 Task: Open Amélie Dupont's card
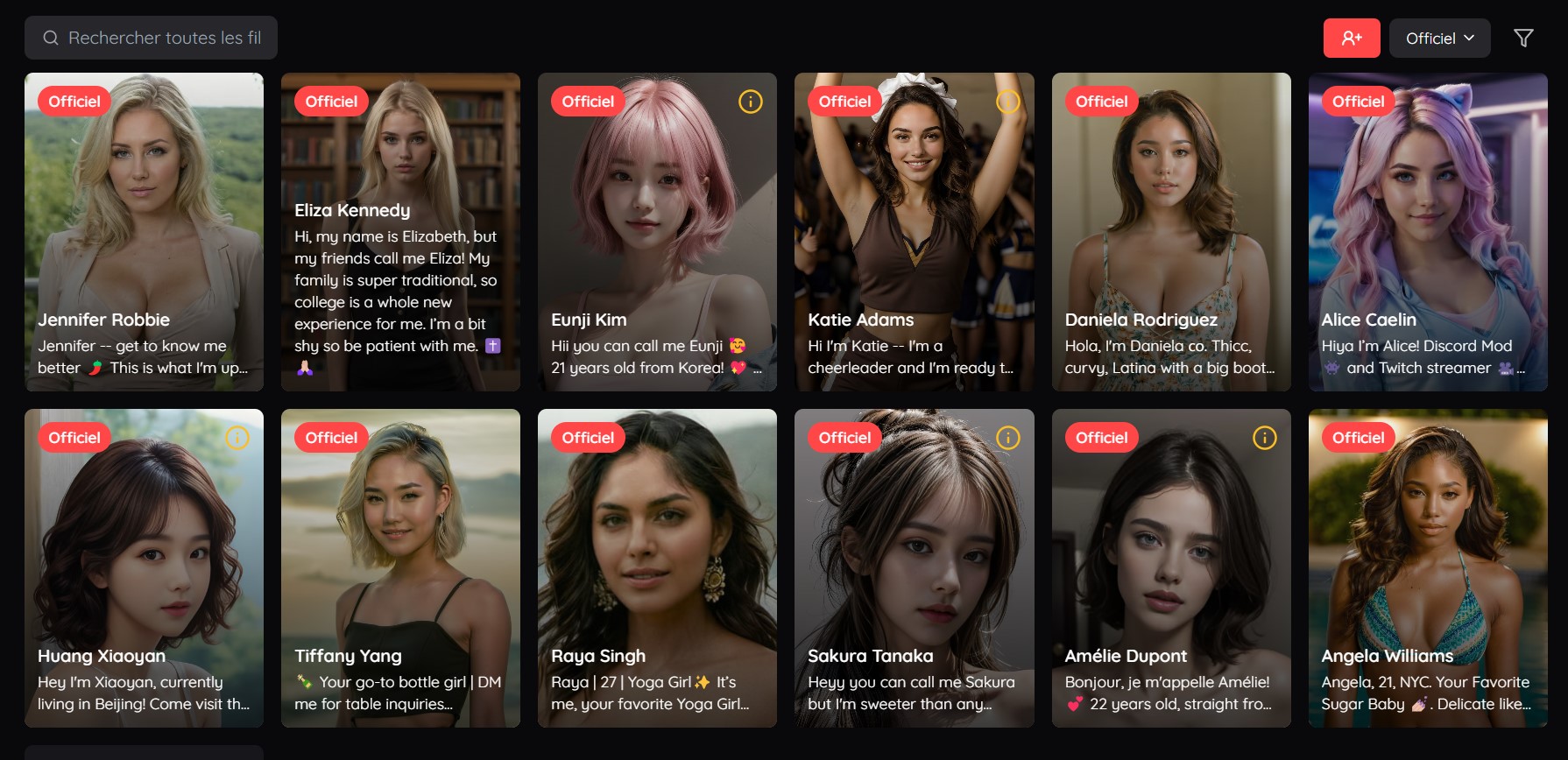(1170, 567)
